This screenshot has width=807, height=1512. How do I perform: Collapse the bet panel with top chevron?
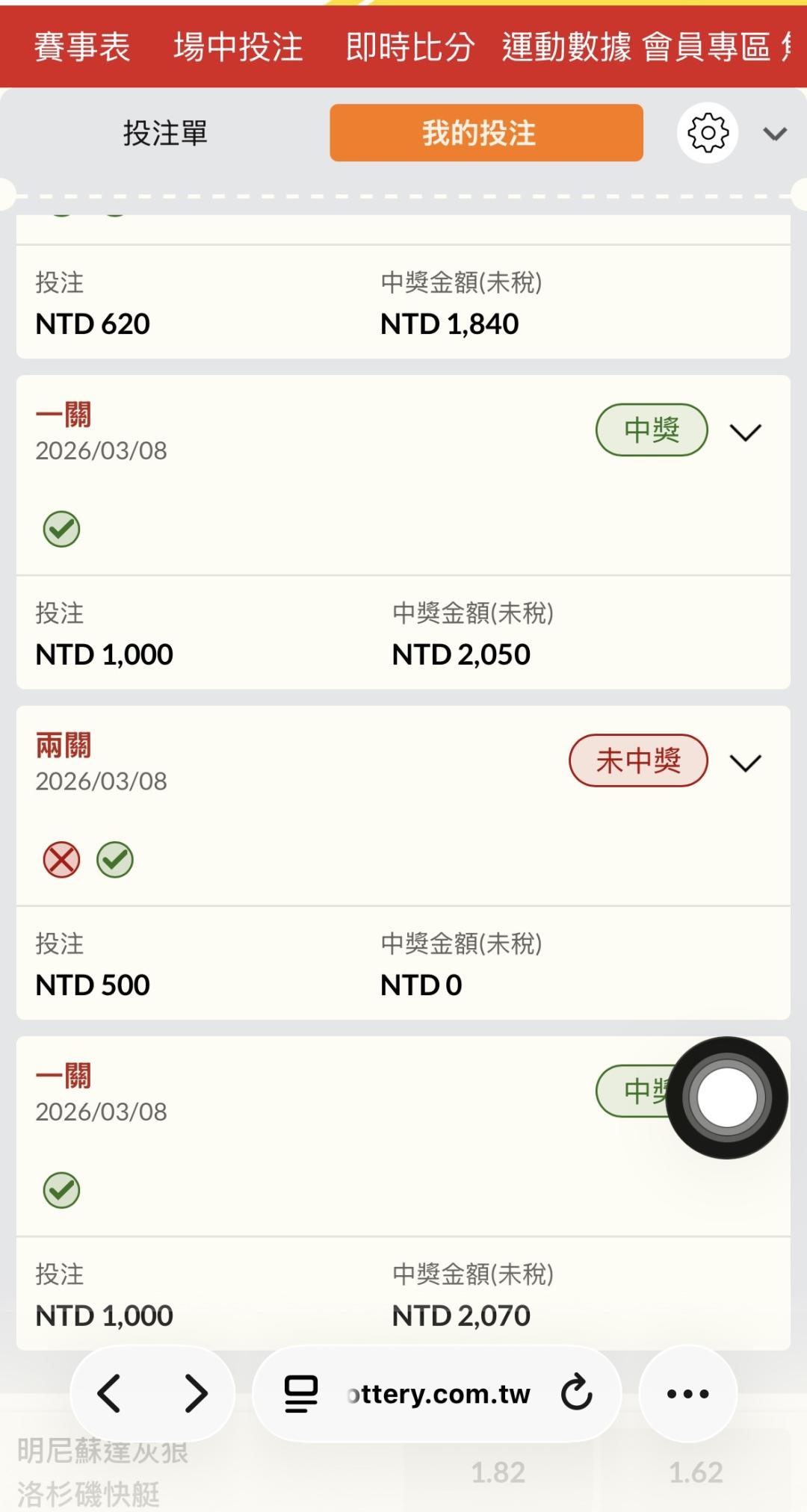click(x=775, y=134)
